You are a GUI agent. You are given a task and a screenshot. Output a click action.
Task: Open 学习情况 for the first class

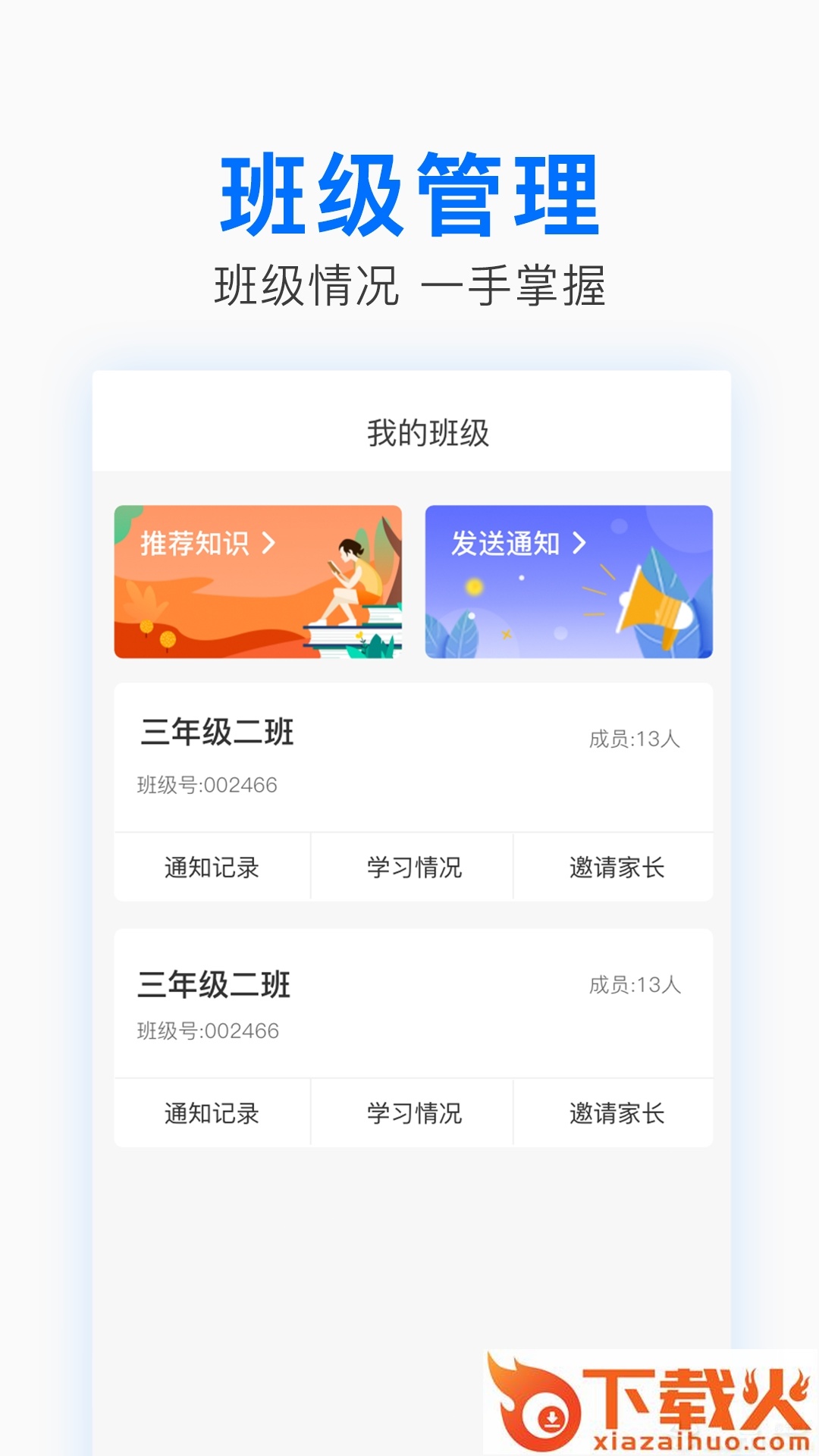coord(413,867)
